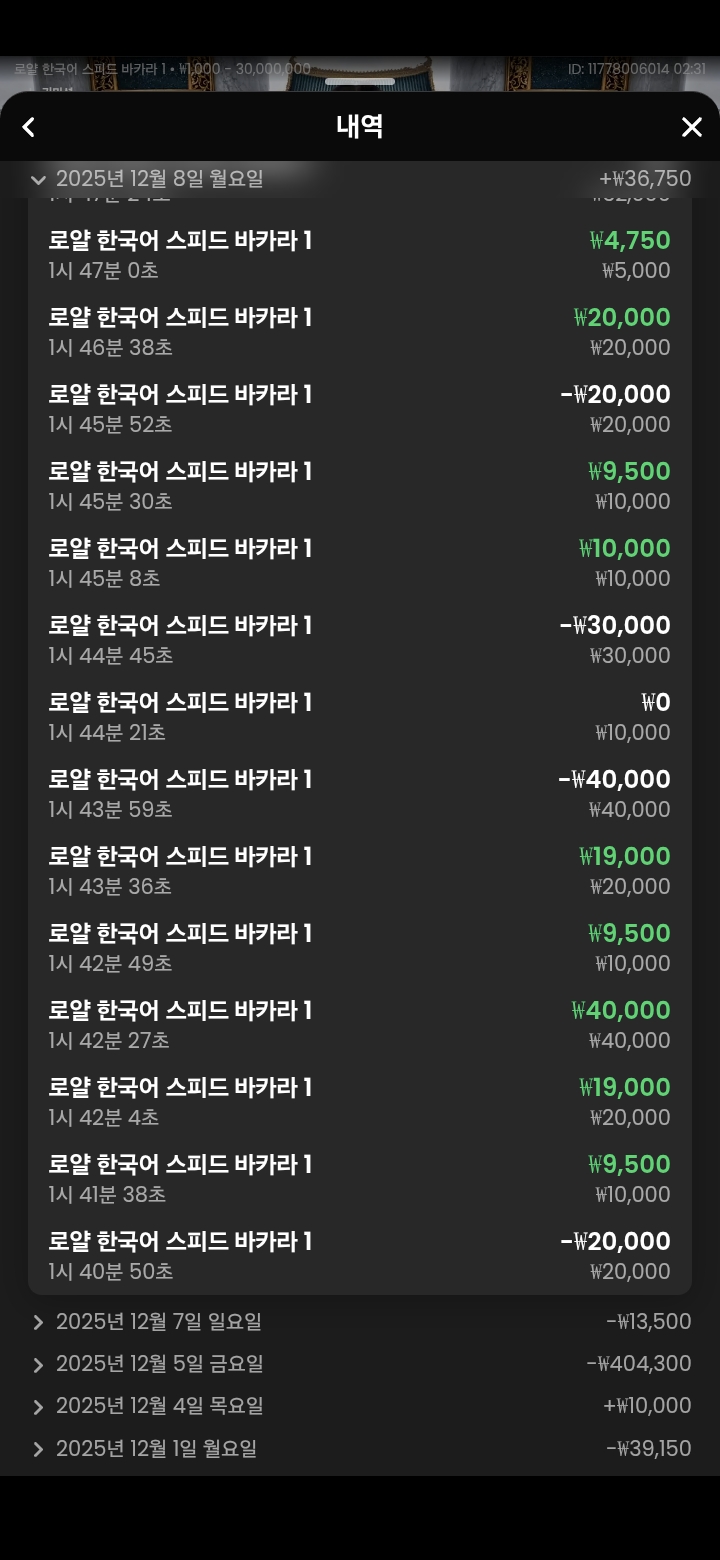Select the -₩30,000 loss at 1시 44분 45초
Screen dimensions: 720x1560
pos(360,638)
